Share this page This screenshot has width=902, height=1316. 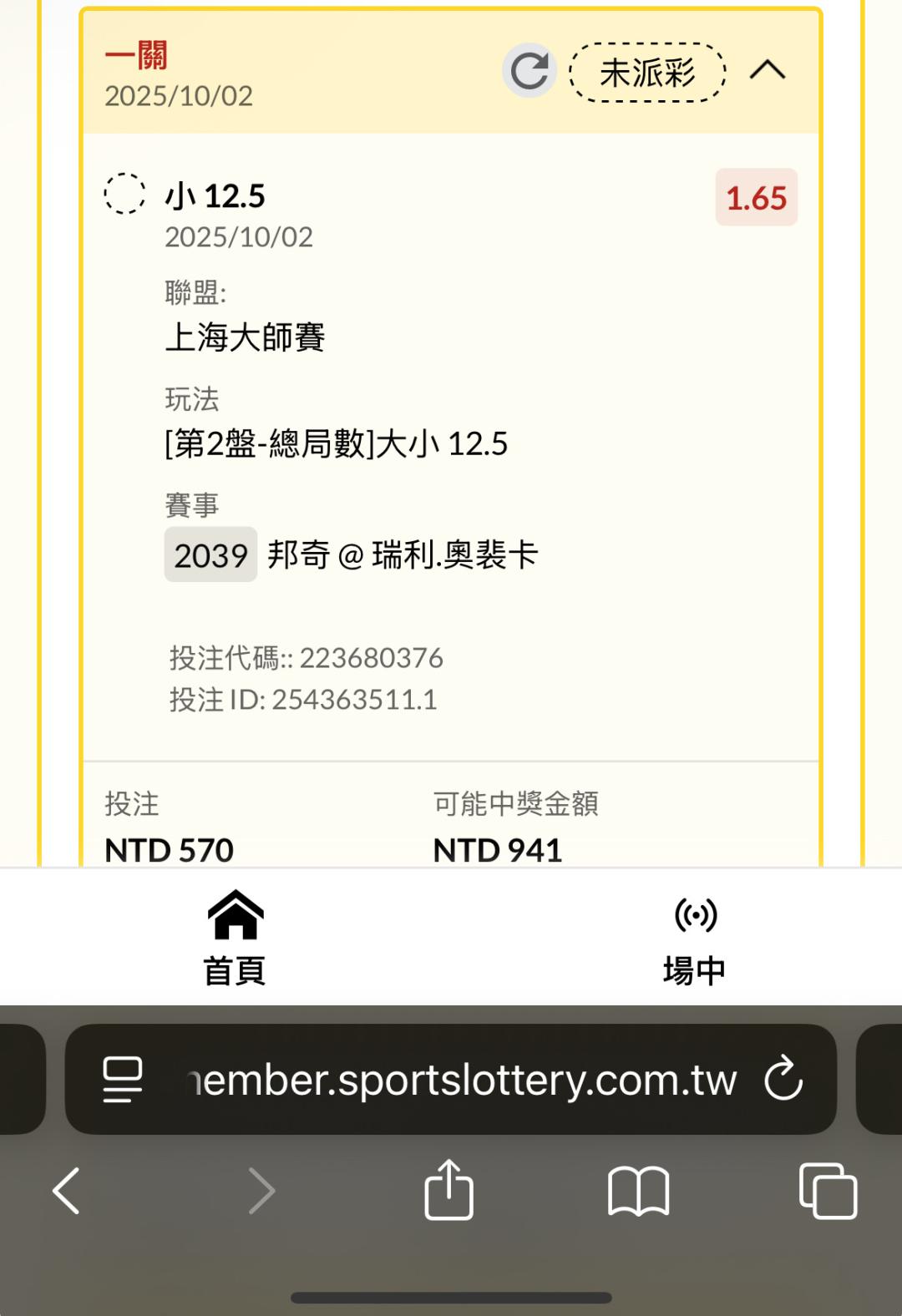pos(448,1190)
